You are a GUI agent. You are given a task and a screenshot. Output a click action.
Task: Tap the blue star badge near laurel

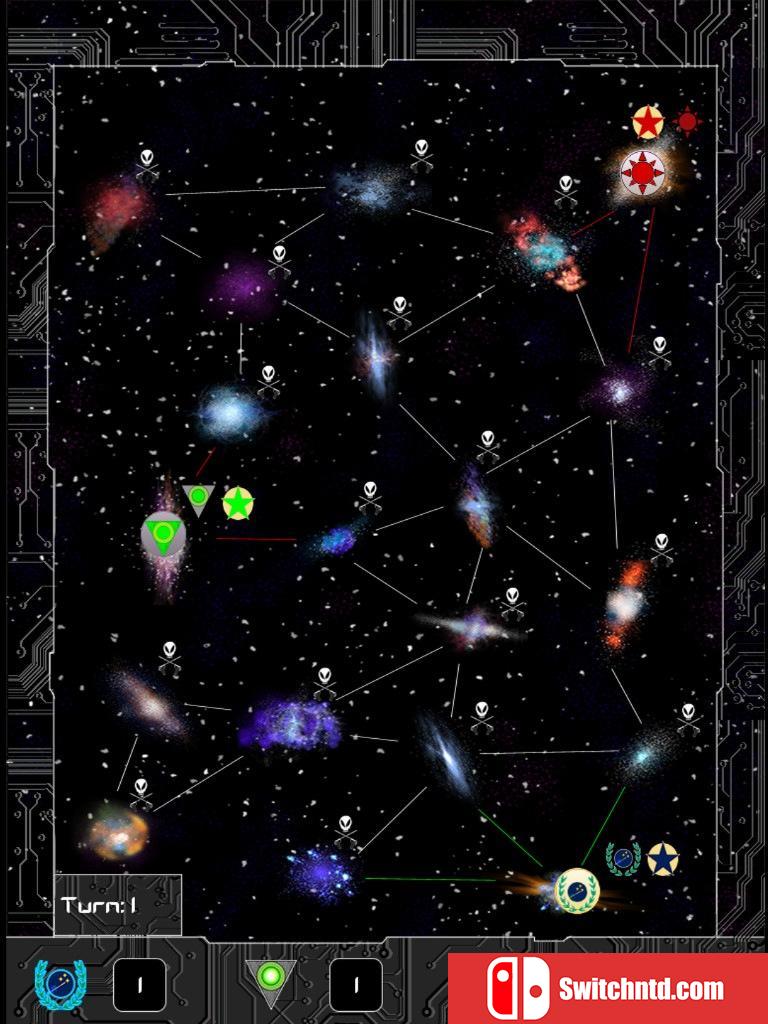(662, 858)
